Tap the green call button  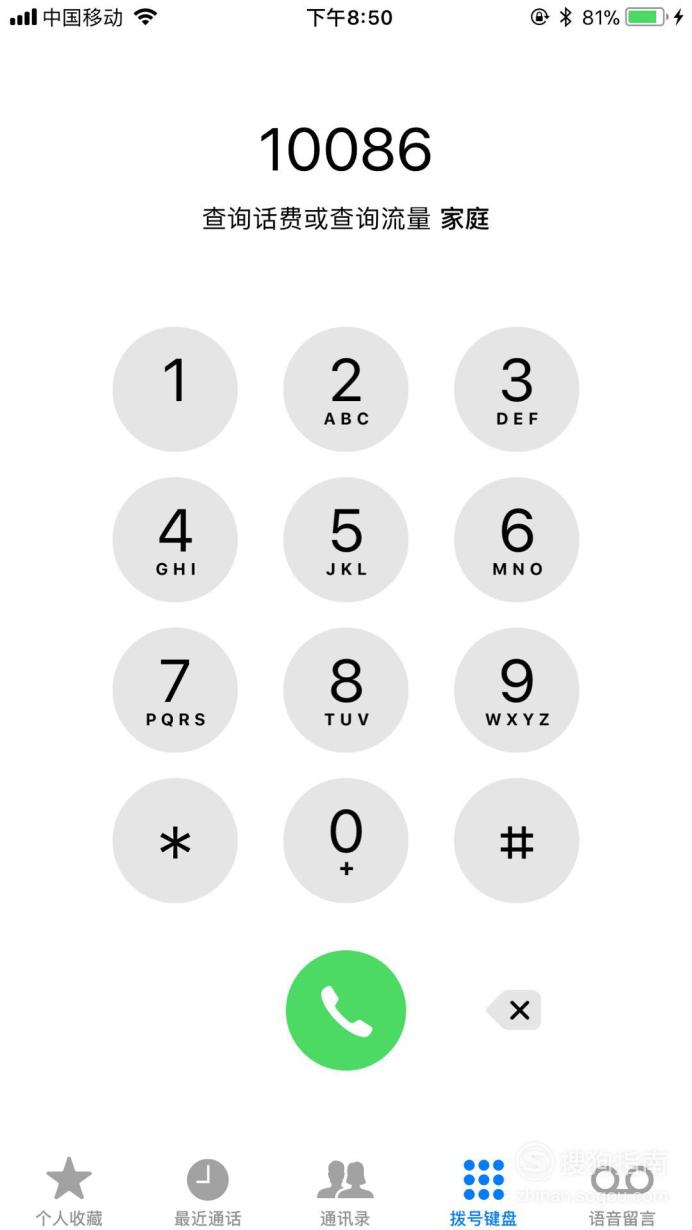(x=346, y=1010)
